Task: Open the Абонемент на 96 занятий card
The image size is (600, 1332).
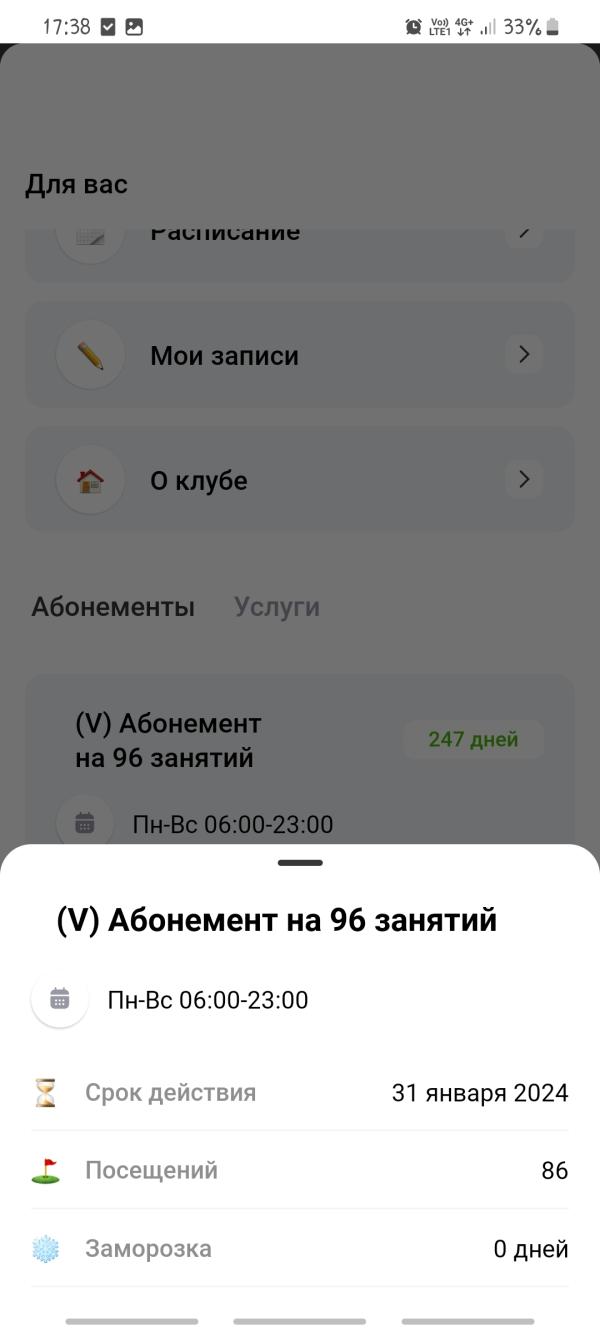Action: coord(300,760)
